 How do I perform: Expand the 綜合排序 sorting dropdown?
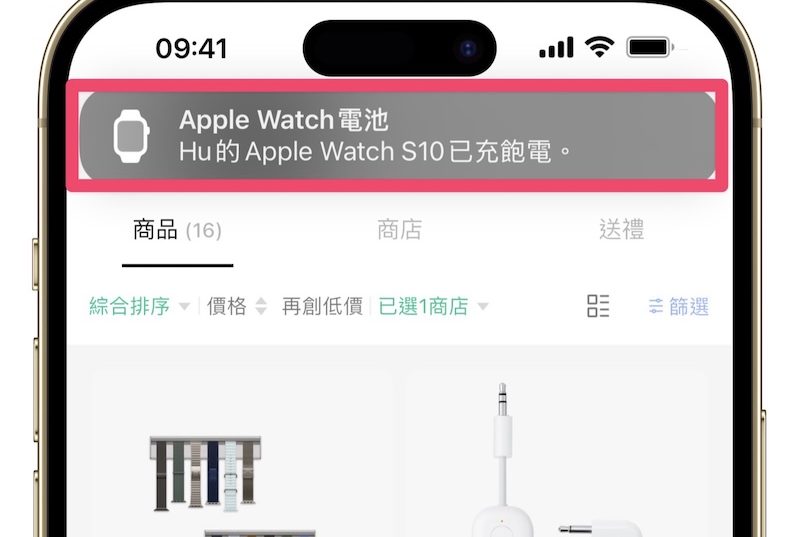click(x=139, y=307)
